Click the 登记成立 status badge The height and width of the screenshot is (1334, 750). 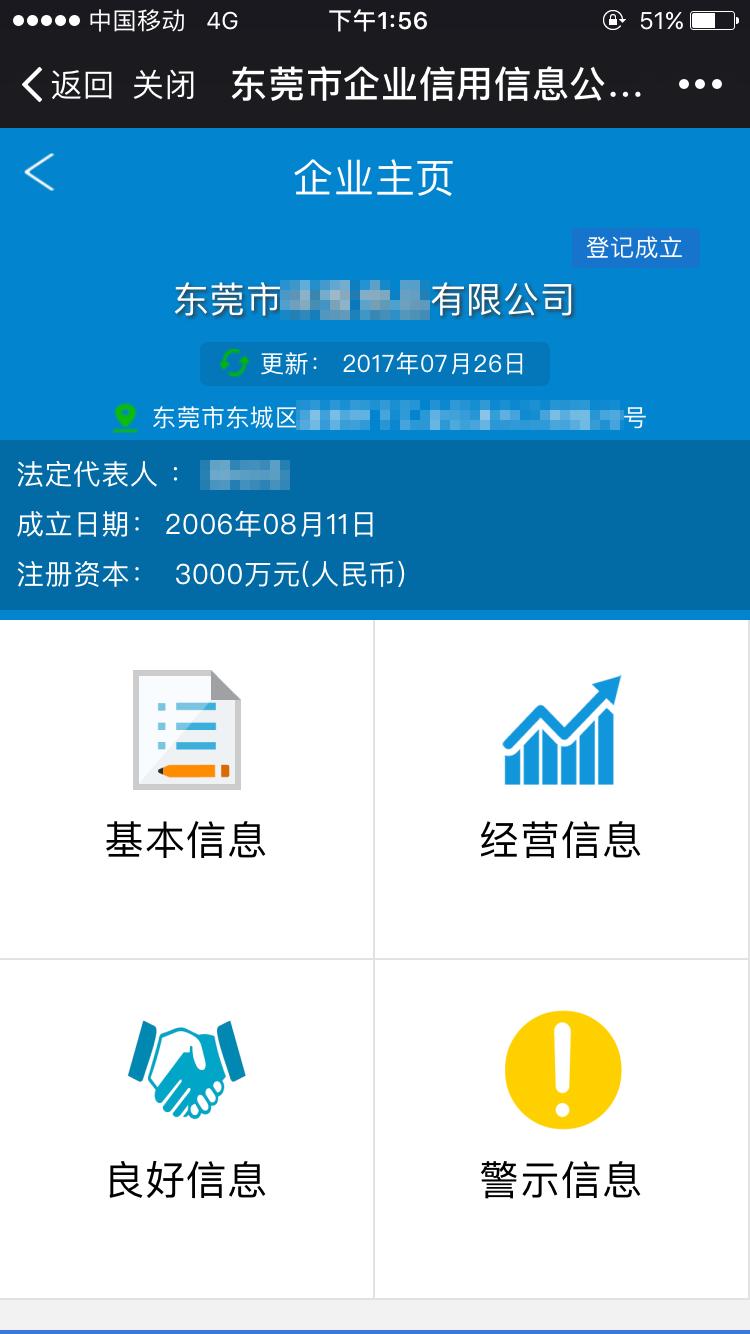[x=633, y=248]
